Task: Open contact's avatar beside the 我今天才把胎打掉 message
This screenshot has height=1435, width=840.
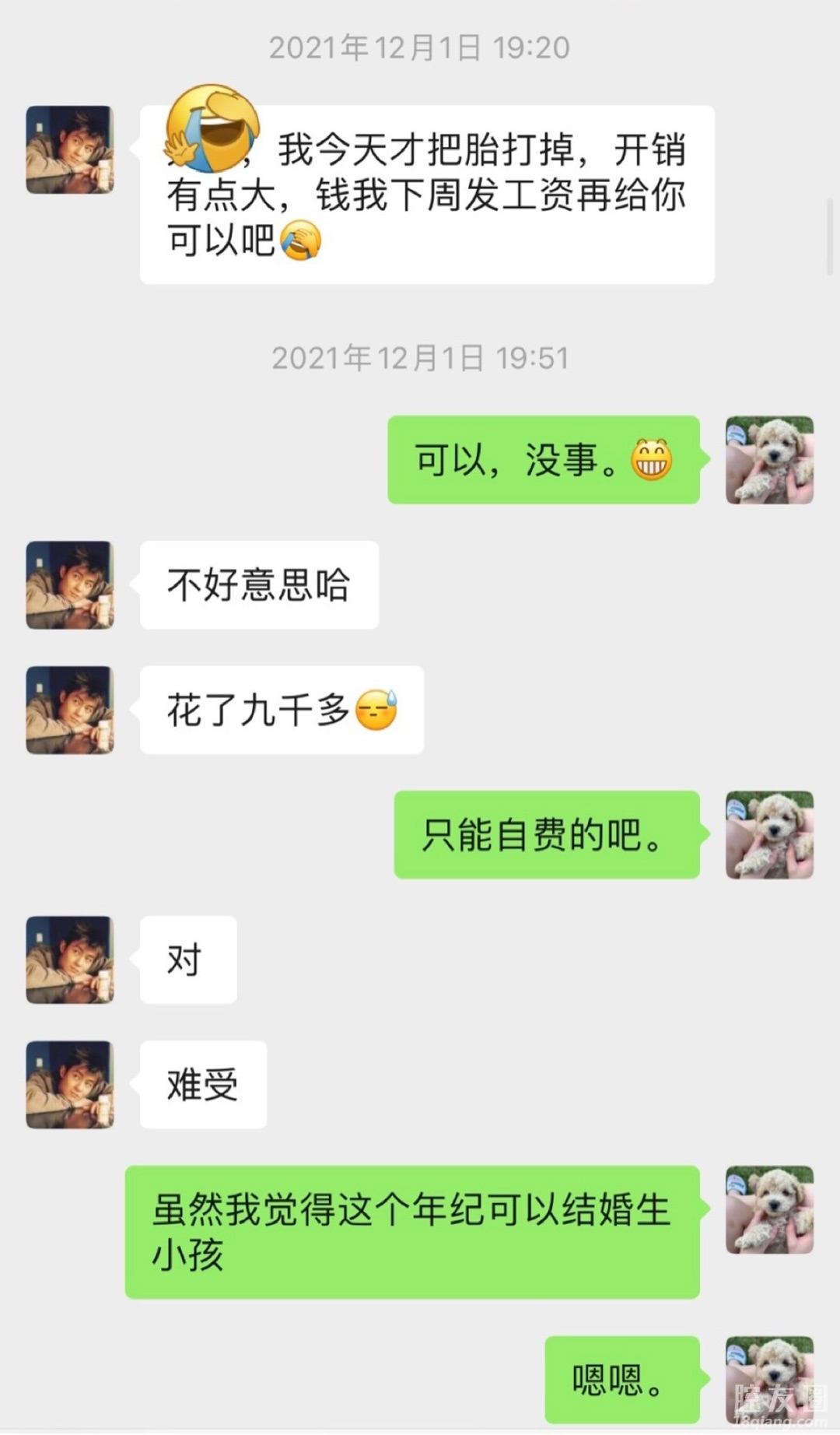Action: pos(70,149)
